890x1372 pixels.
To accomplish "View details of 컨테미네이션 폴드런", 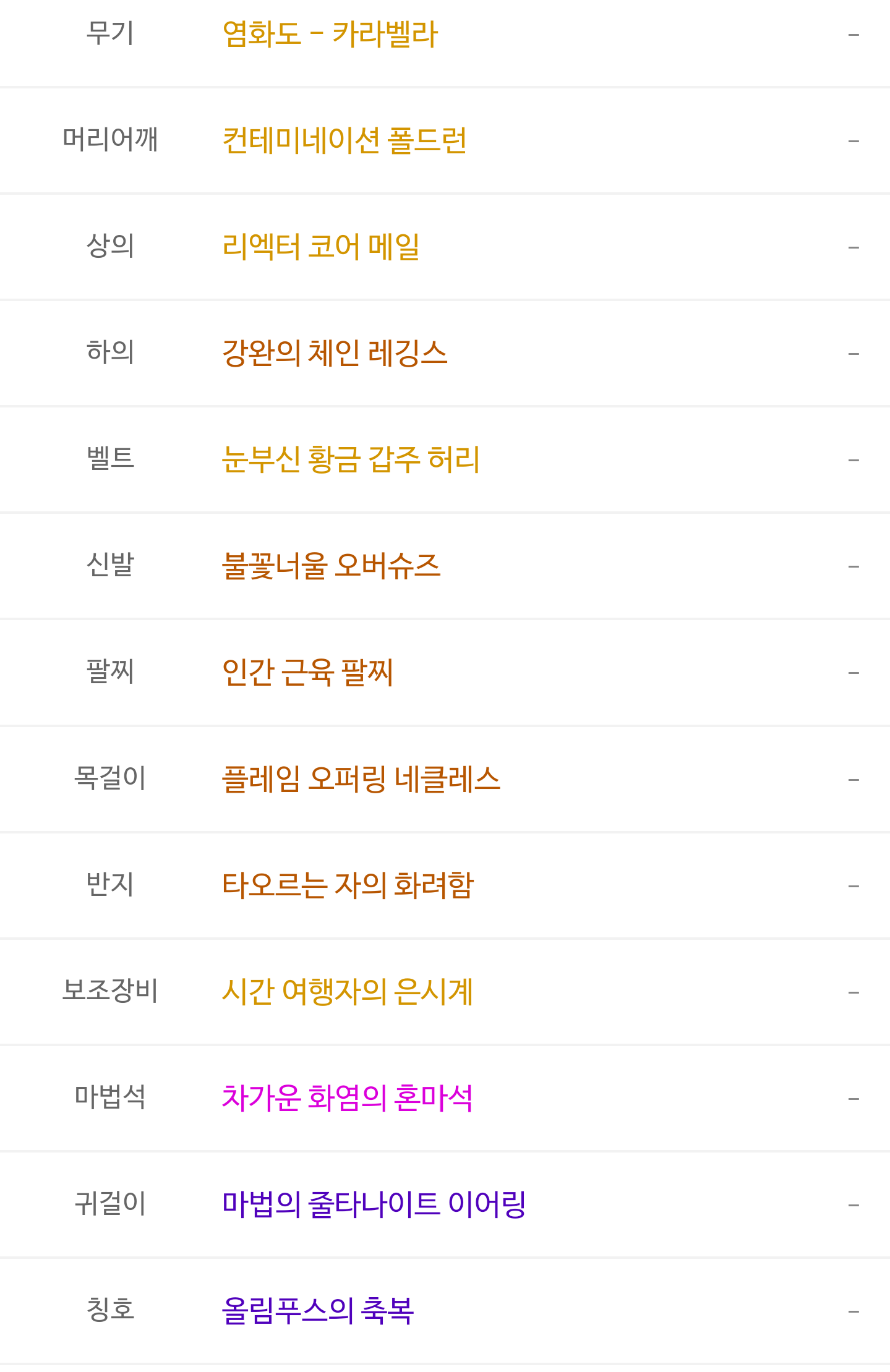I will click(344, 140).
